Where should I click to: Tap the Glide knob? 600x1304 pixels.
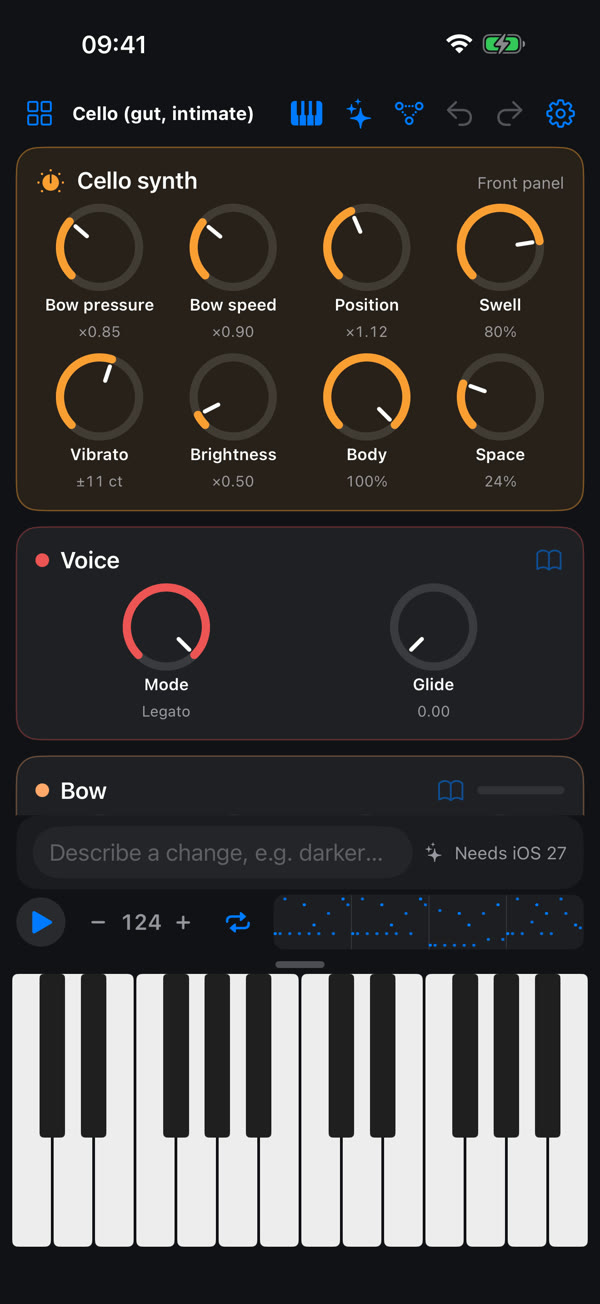point(433,627)
